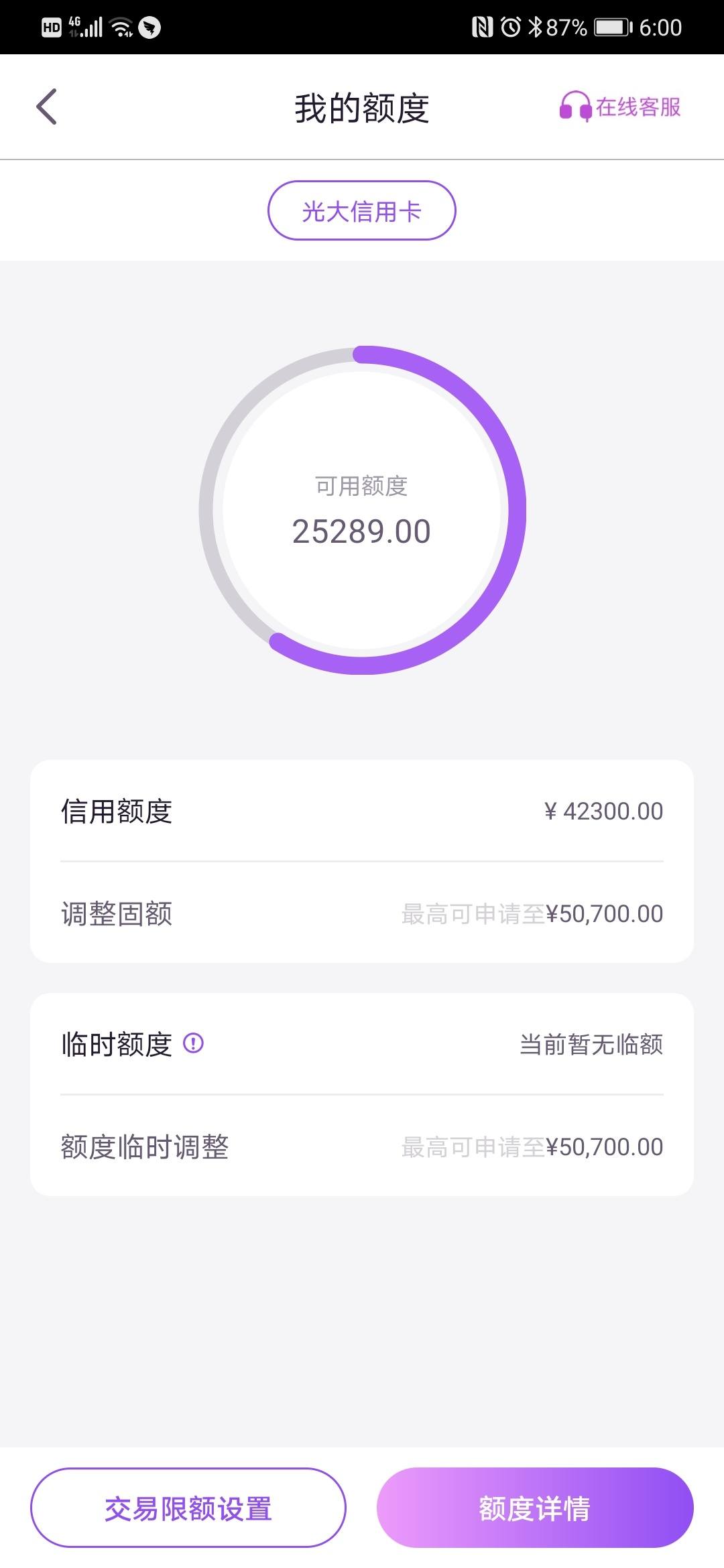The height and width of the screenshot is (1568, 724).
Task: Go back using the top-left arrow
Action: coord(46,107)
